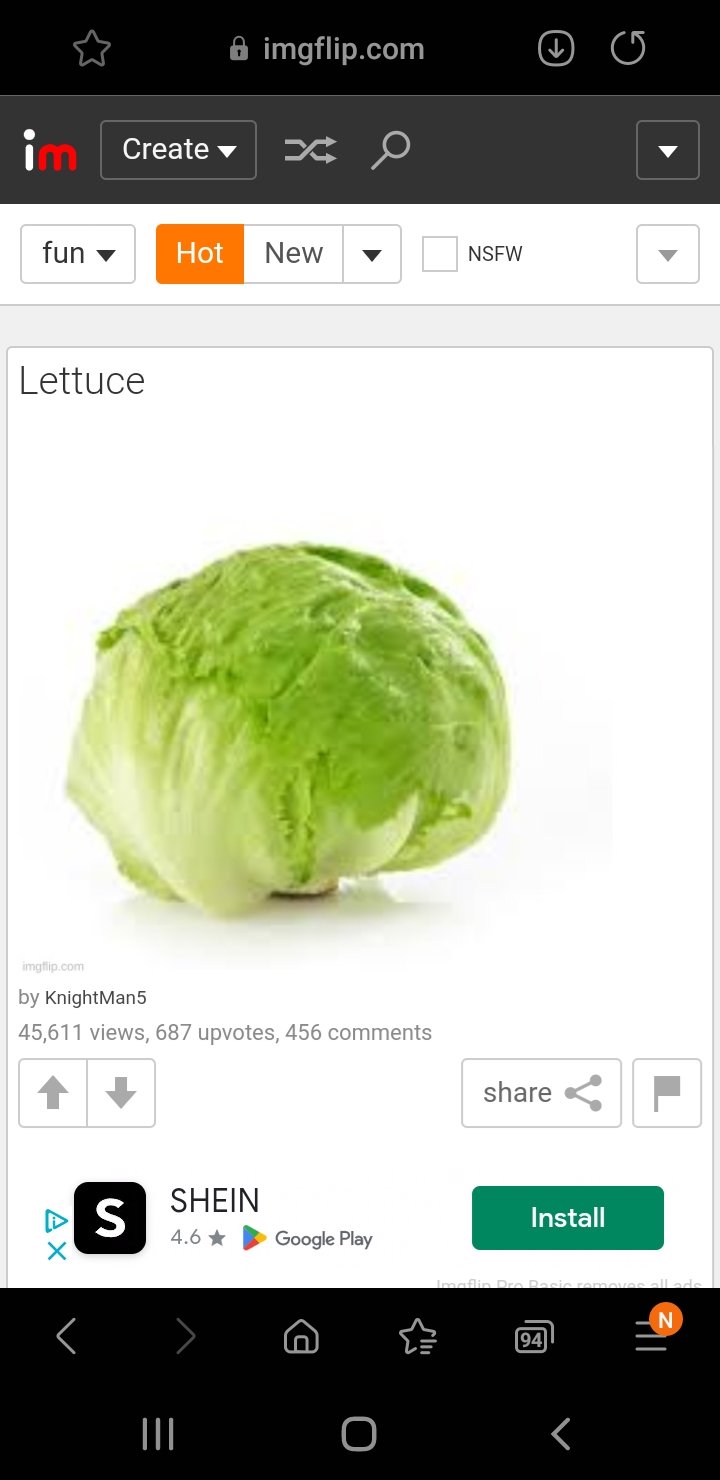Flag the Lettuce post

pyautogui.click(x=667, y=1093)
